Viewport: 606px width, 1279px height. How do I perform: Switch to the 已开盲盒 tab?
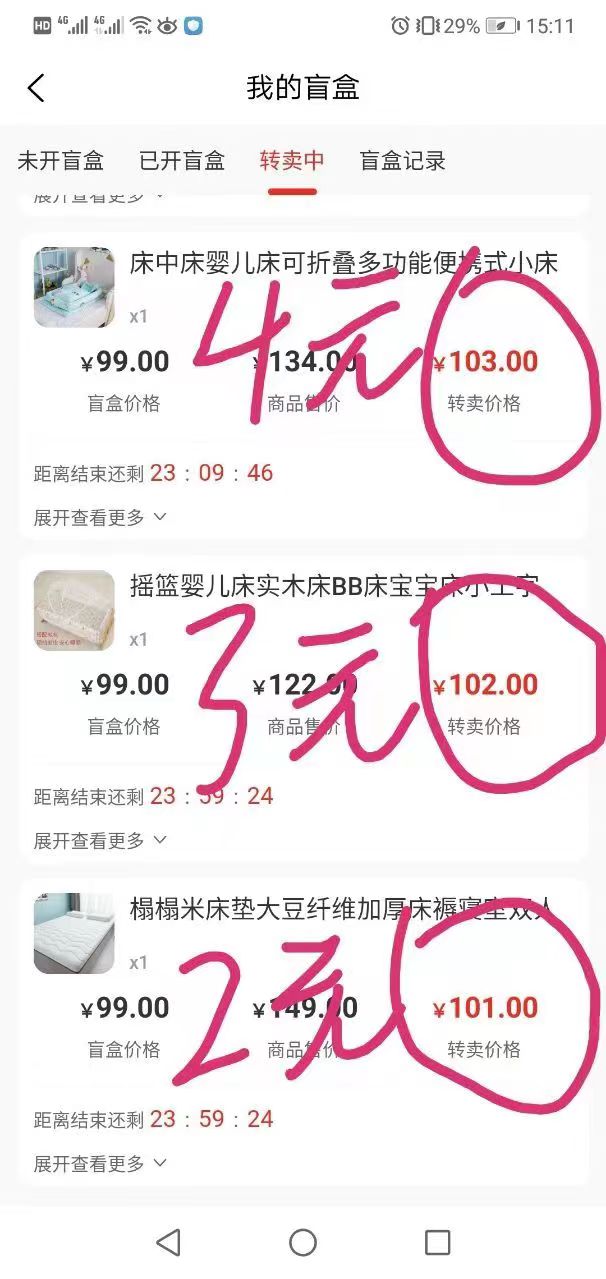pos(182,161)
